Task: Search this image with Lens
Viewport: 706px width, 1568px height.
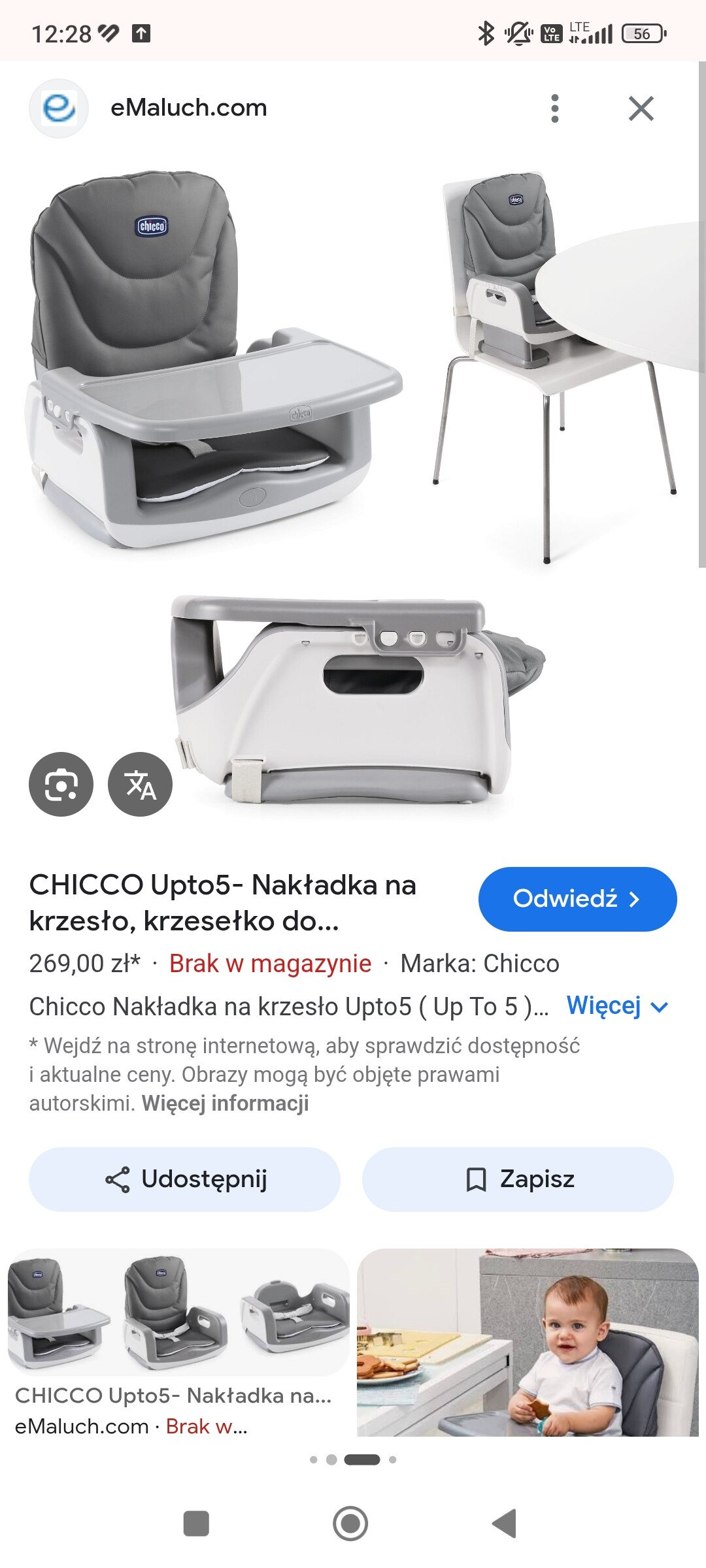Action: click(x=61, y=784)
